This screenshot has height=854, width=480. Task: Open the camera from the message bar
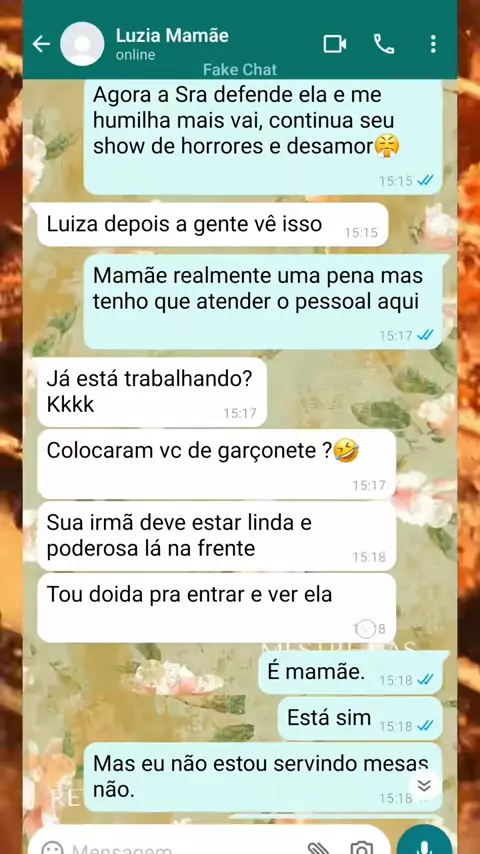362,848
